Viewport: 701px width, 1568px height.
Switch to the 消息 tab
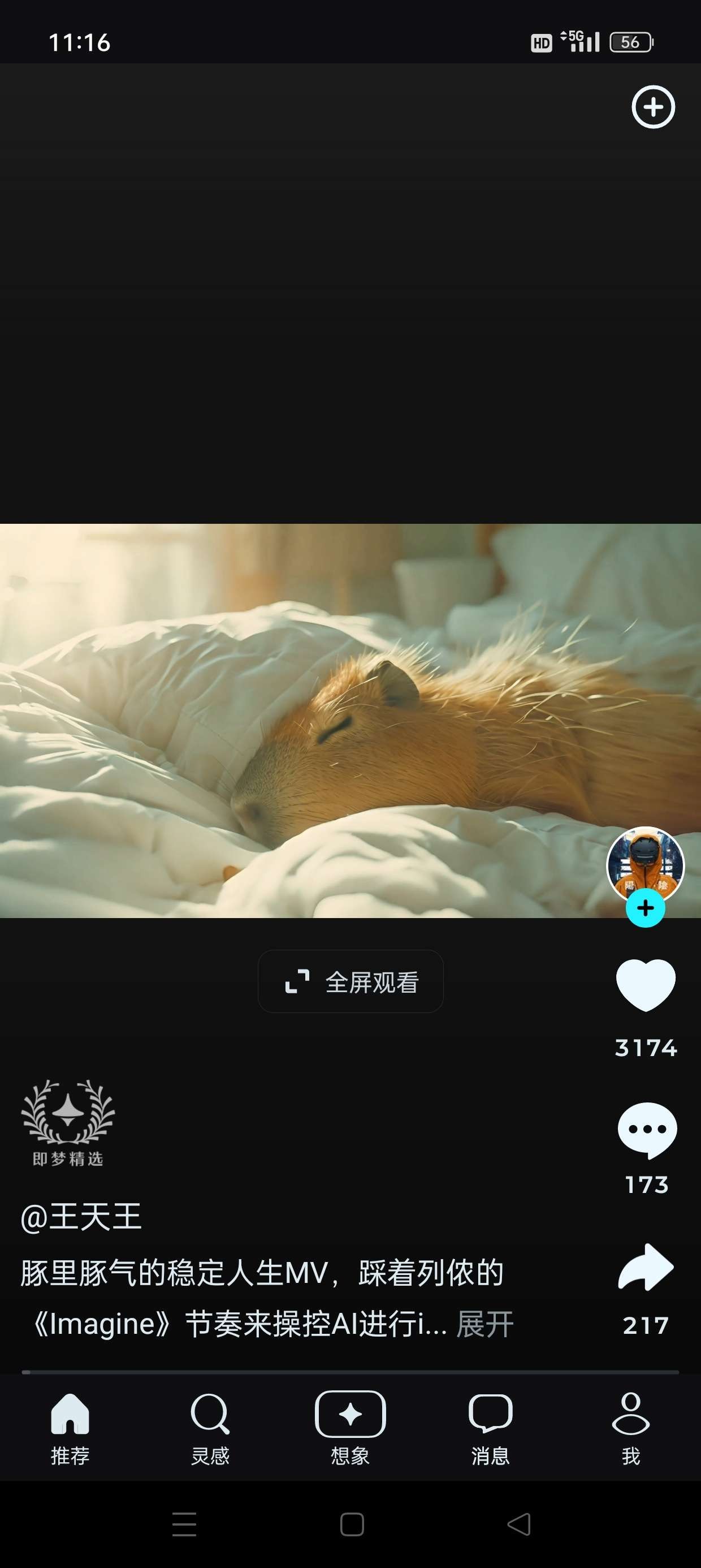click(491, 1426)
